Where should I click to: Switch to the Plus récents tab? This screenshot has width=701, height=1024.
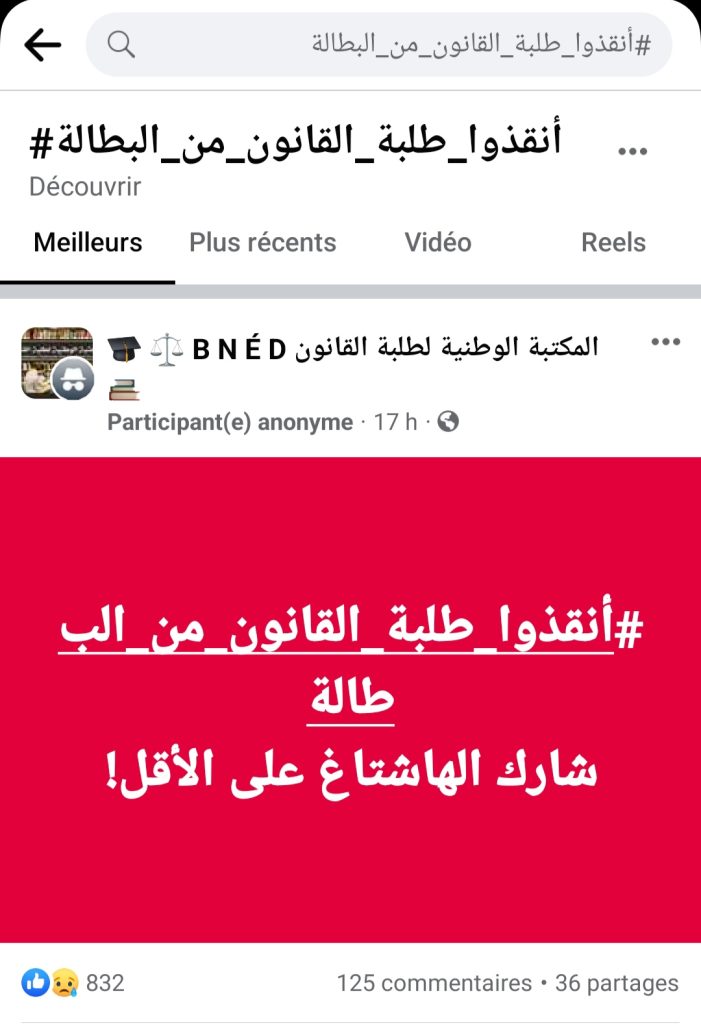(263, 243)
